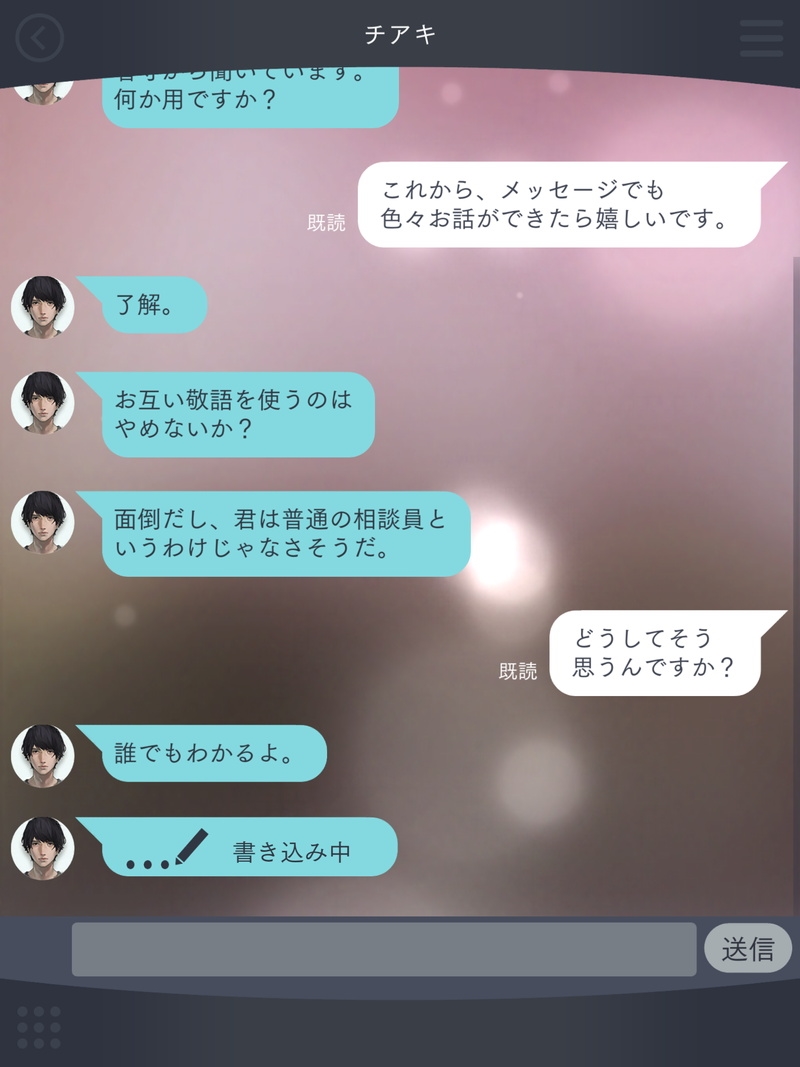
Task: Tap the message input field
Action: point(383,949)
